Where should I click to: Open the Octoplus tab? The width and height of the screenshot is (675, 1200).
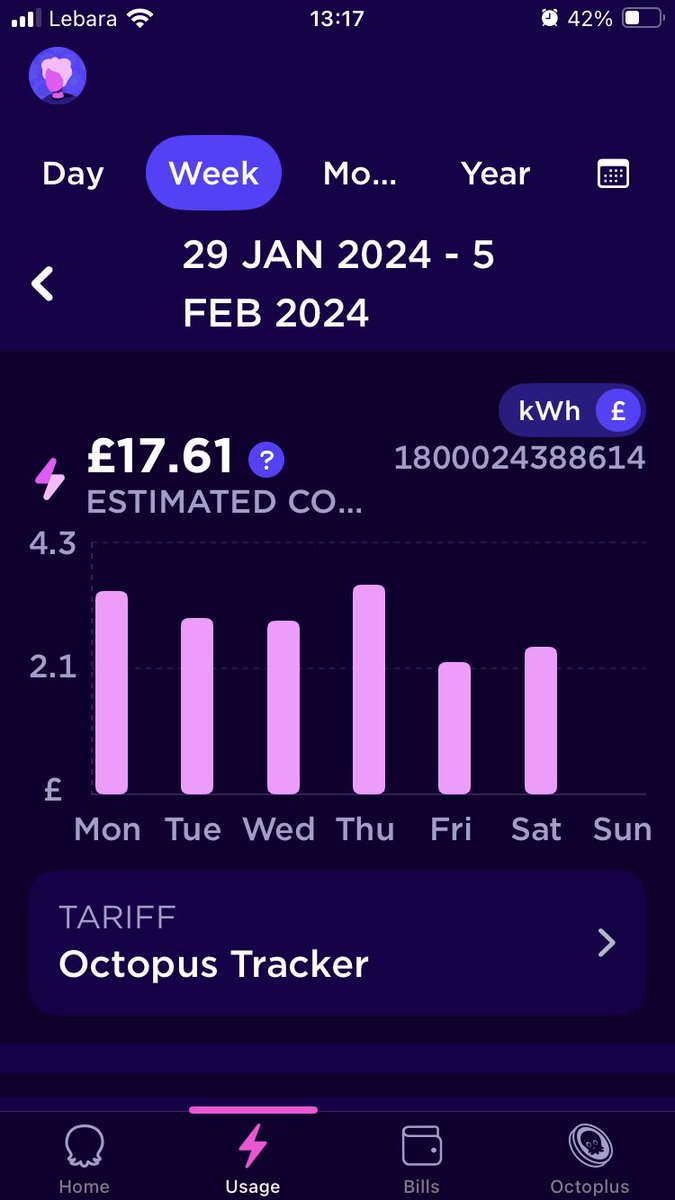pos(590,1158)
